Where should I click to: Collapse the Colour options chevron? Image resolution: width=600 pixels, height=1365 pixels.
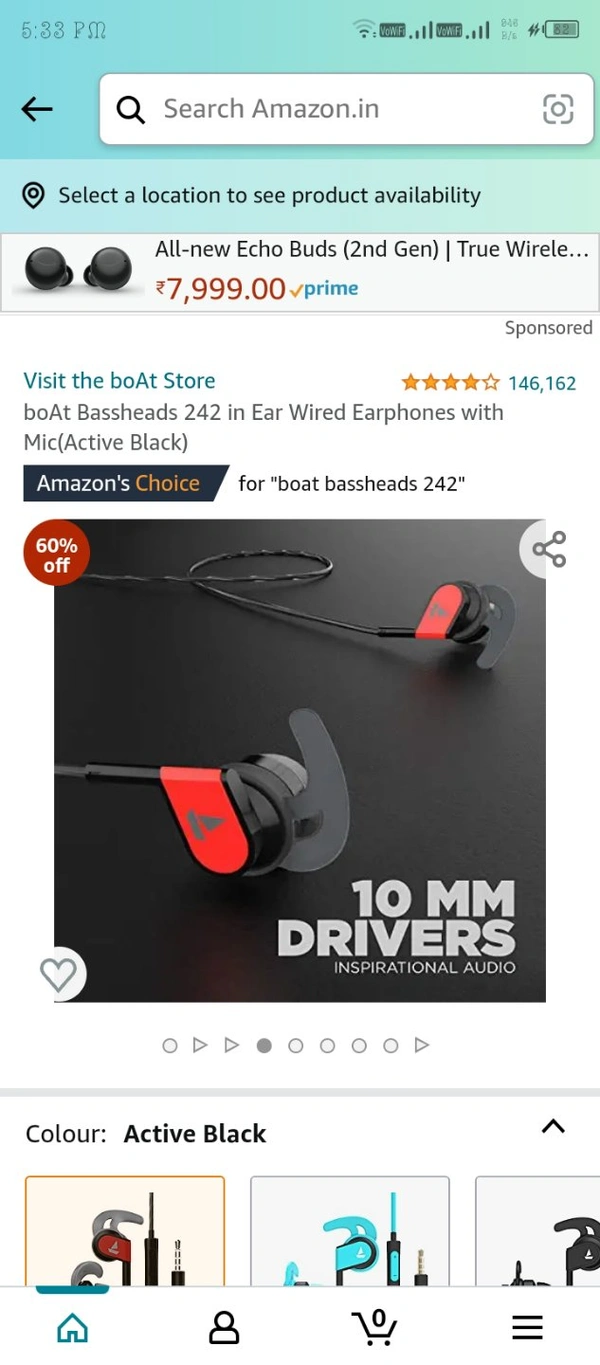(553, 1126)
